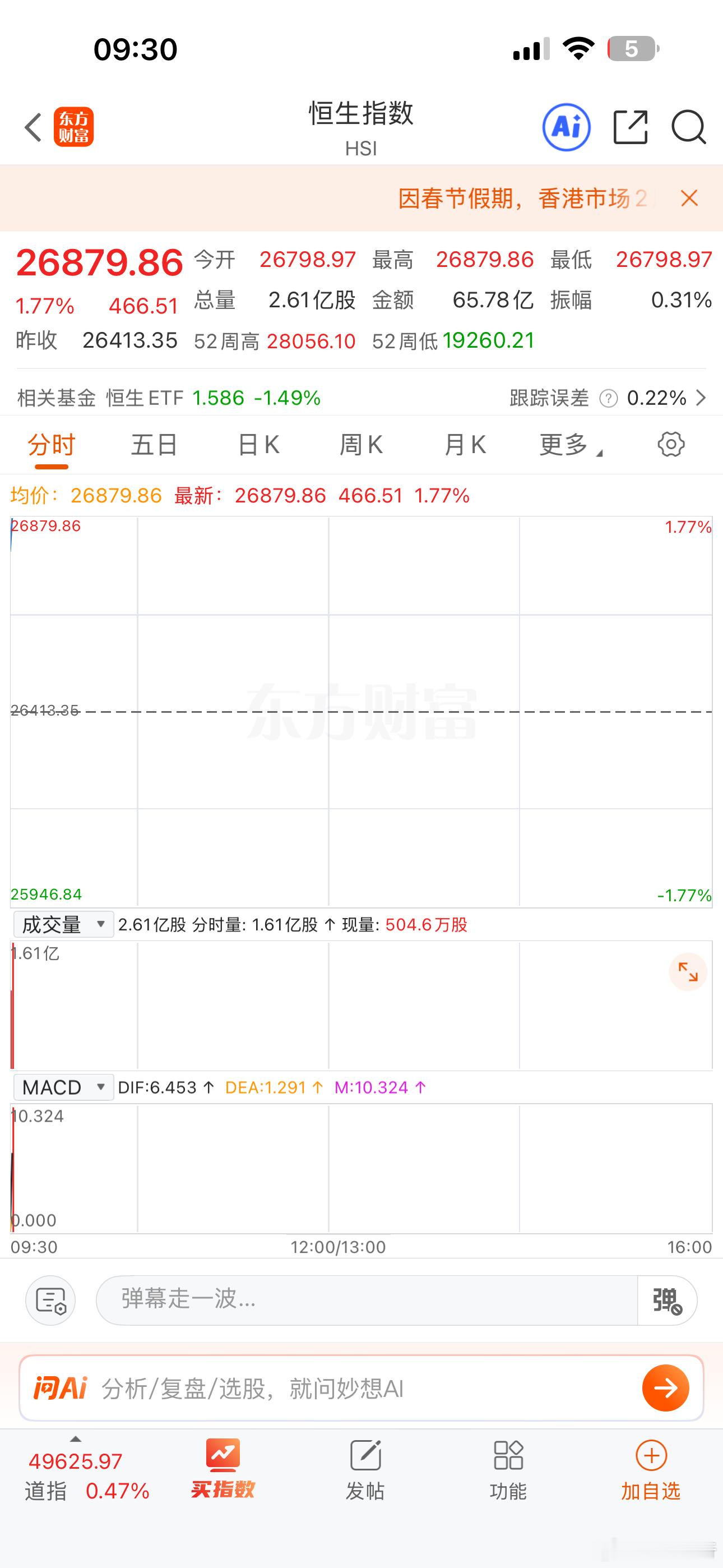Open the search icon
This screenshot has width=723, height=1568.
pyautogui.click(x=689, y=127)
